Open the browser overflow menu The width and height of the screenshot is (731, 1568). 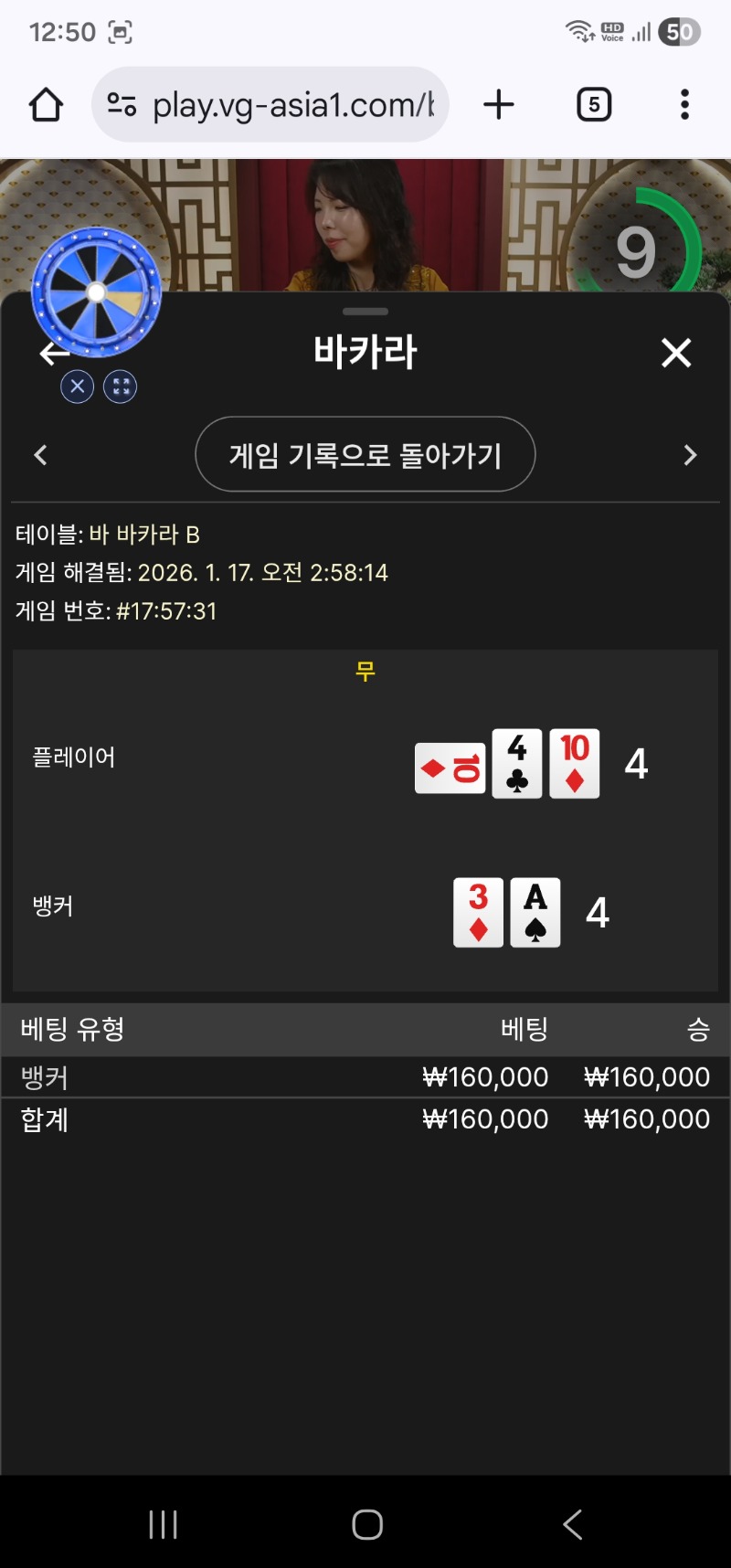(x=684, y=105)
